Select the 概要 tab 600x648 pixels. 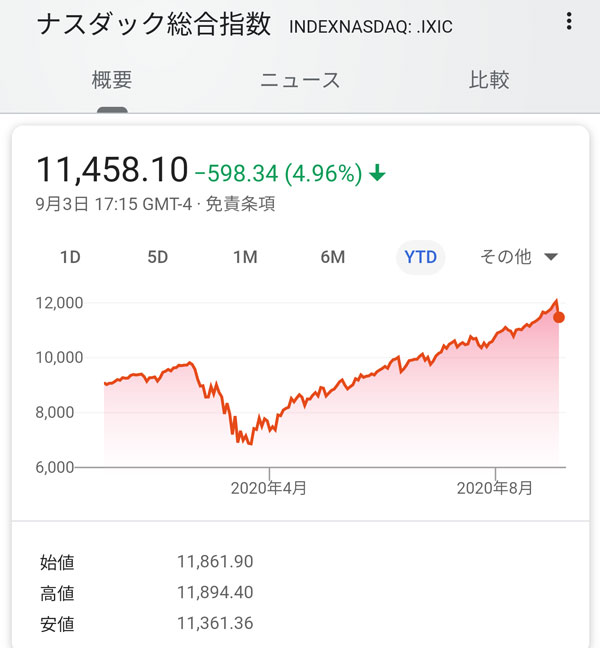pyautogui.click(x=112, y=80)
